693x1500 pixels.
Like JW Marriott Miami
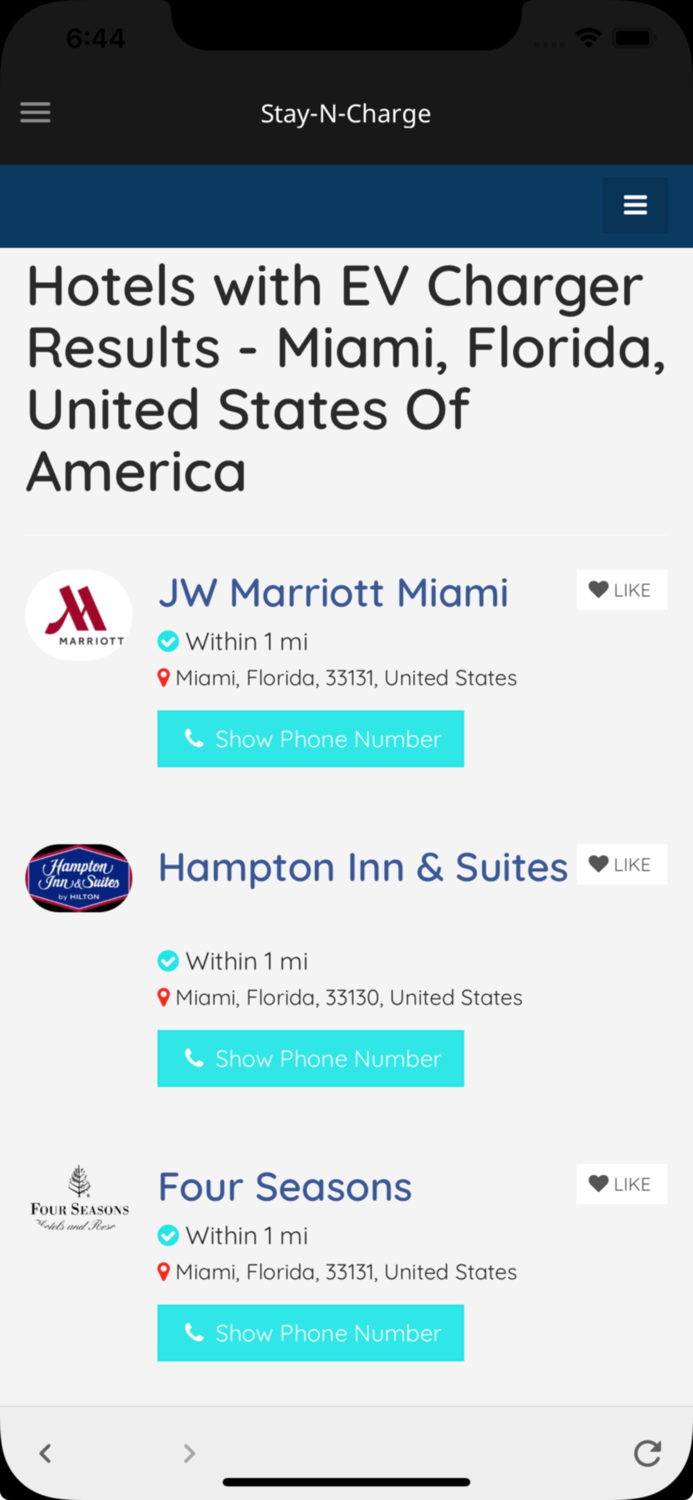click(621, 590)
